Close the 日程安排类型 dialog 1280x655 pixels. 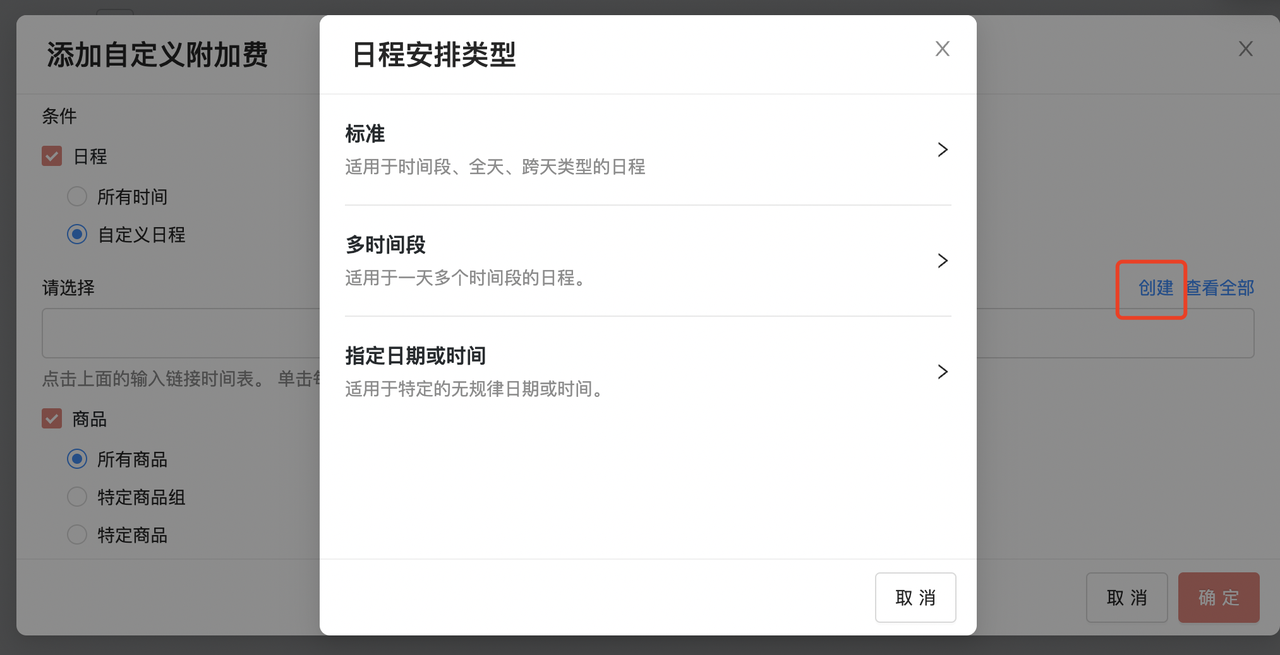(x=942, y=49)
